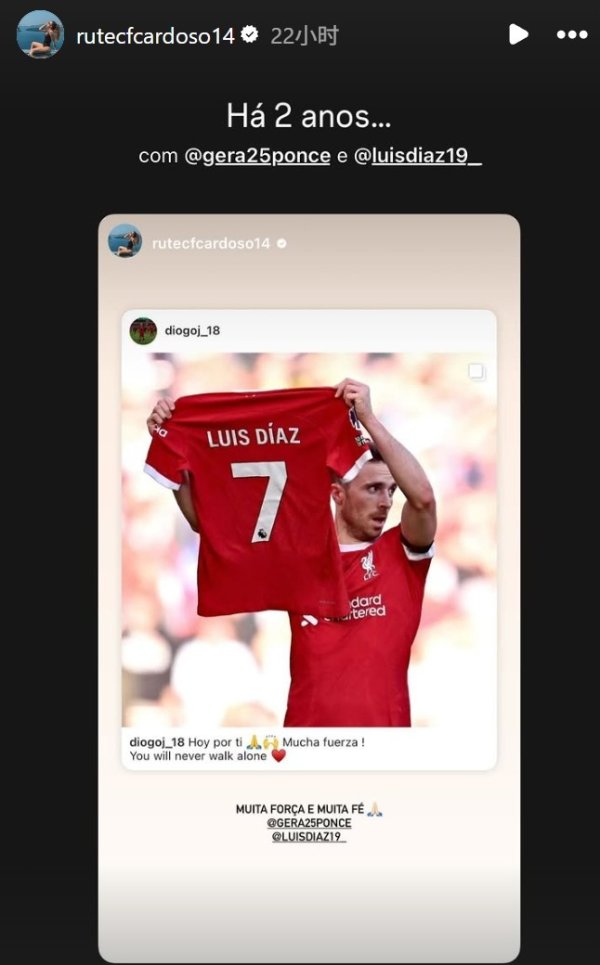Open the three-dot more options menu
This screenshot has height=965, width=600.
pos(571,35)
